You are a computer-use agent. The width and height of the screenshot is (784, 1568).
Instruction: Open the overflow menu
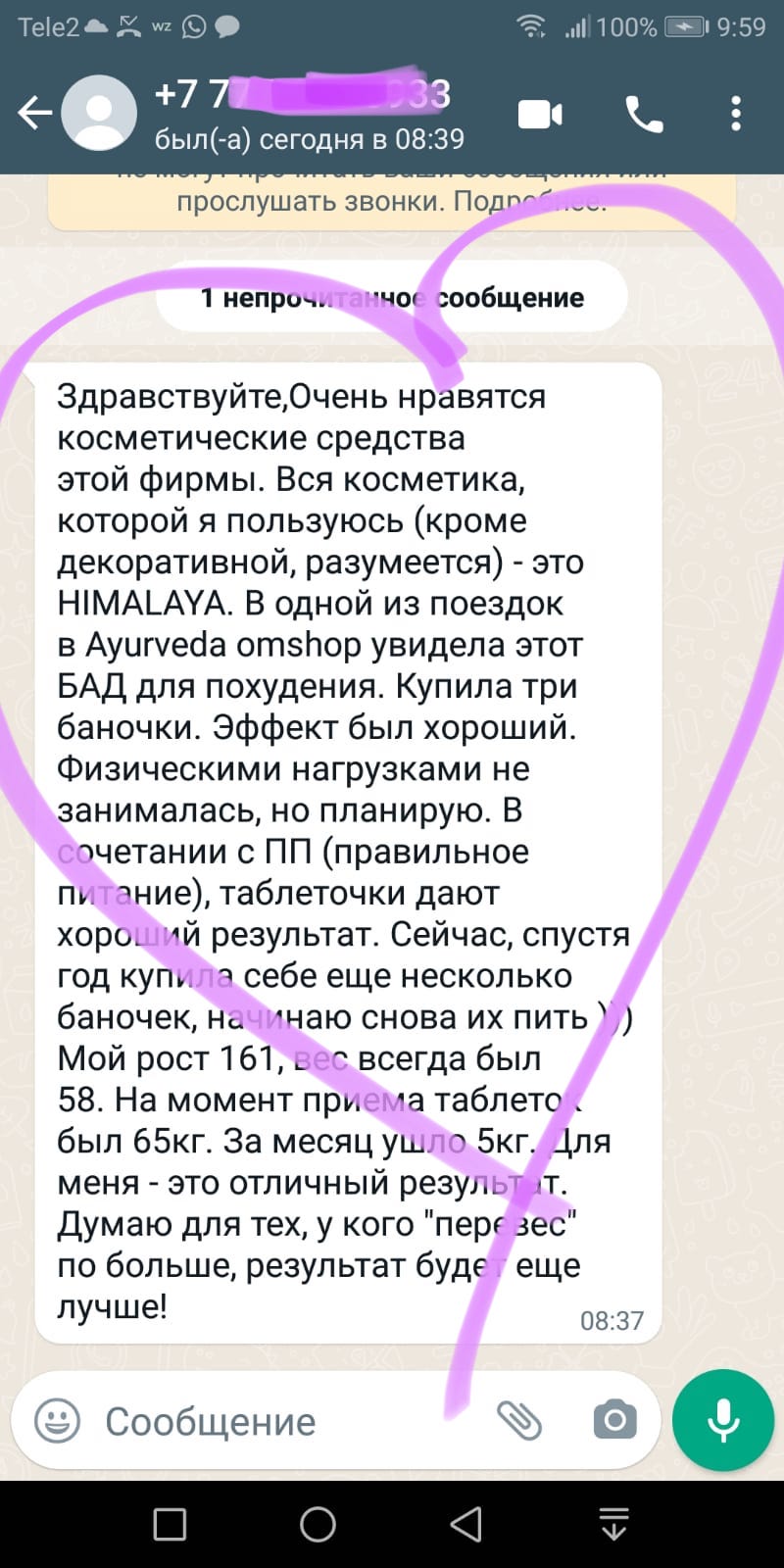(736, 115)
